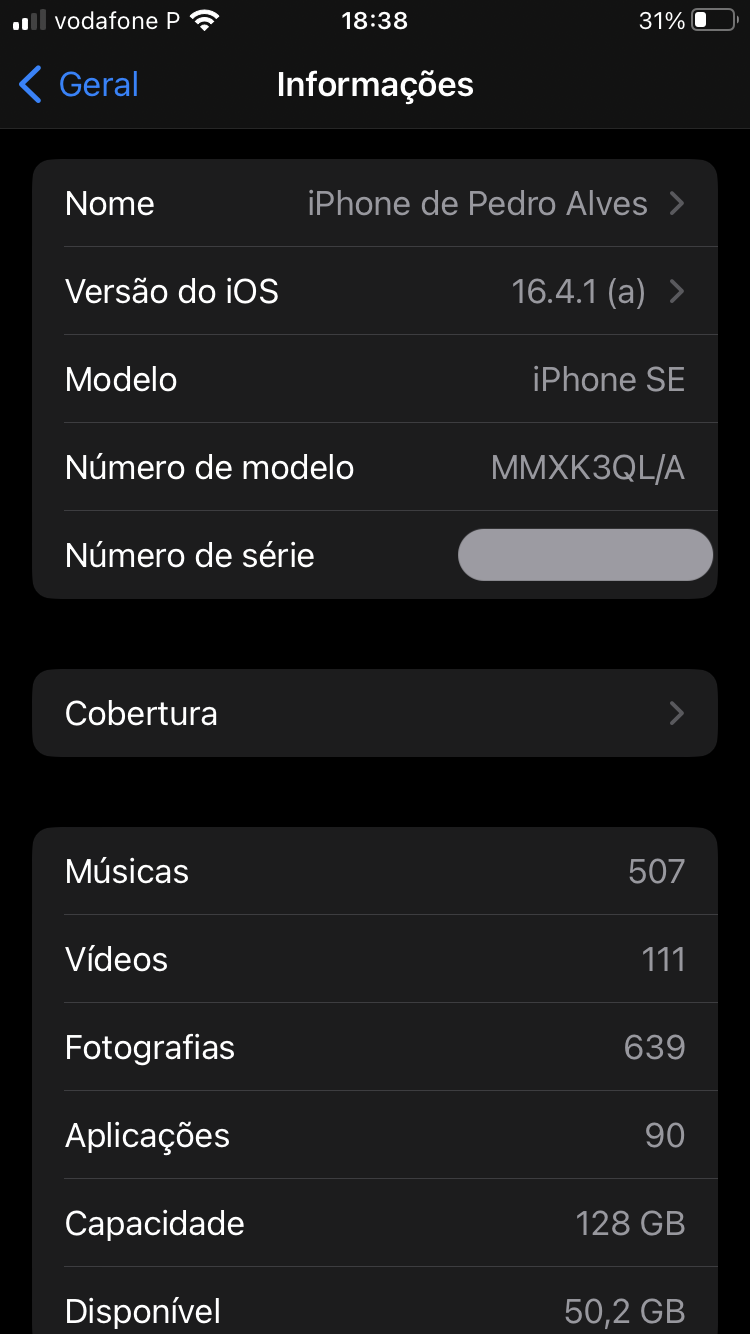Open Versão do iOS details
750x1334 pixels.
(x=375, y=292)
